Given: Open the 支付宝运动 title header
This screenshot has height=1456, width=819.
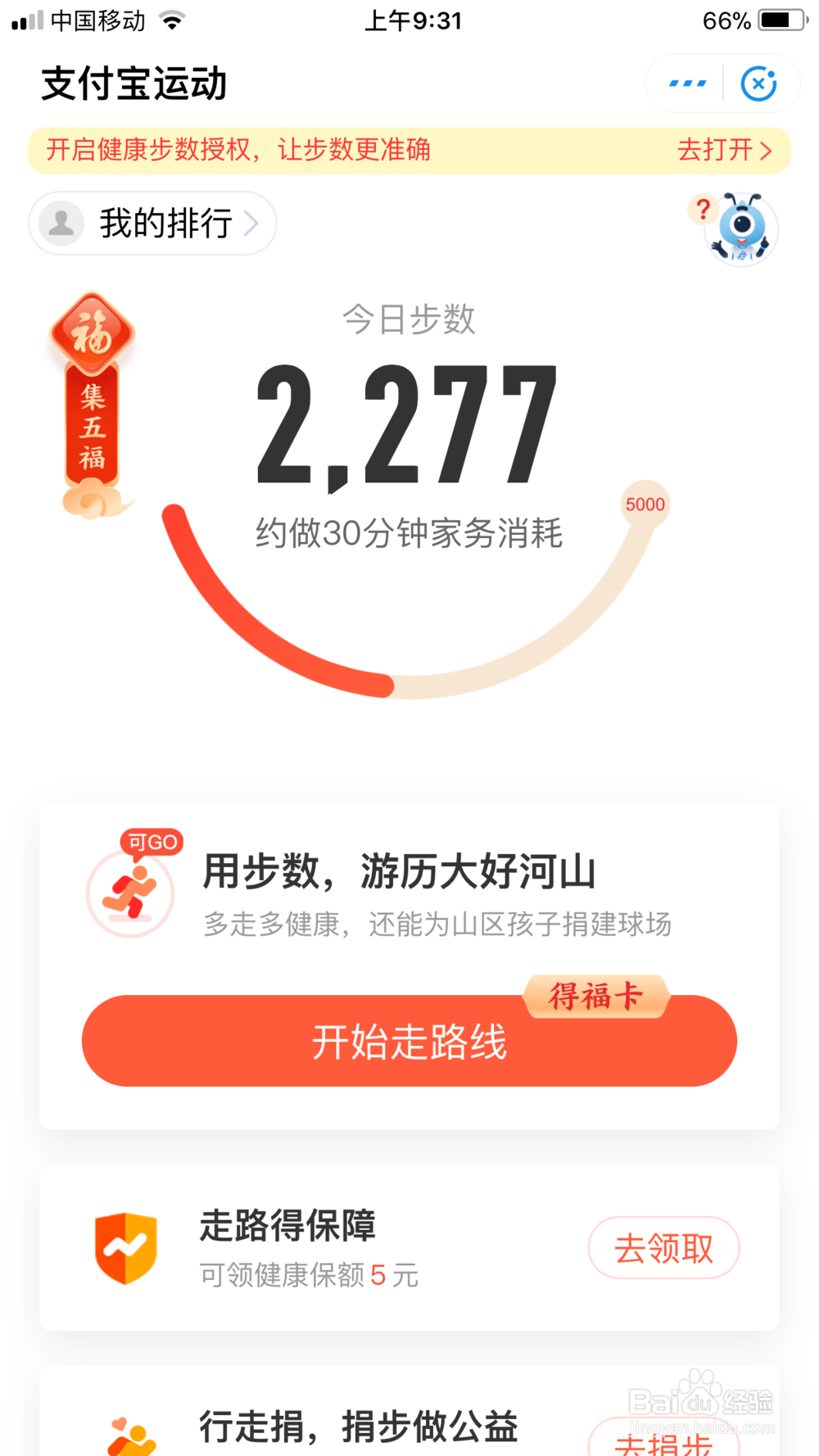Looking at the screenshot, I should pos(135,83).
